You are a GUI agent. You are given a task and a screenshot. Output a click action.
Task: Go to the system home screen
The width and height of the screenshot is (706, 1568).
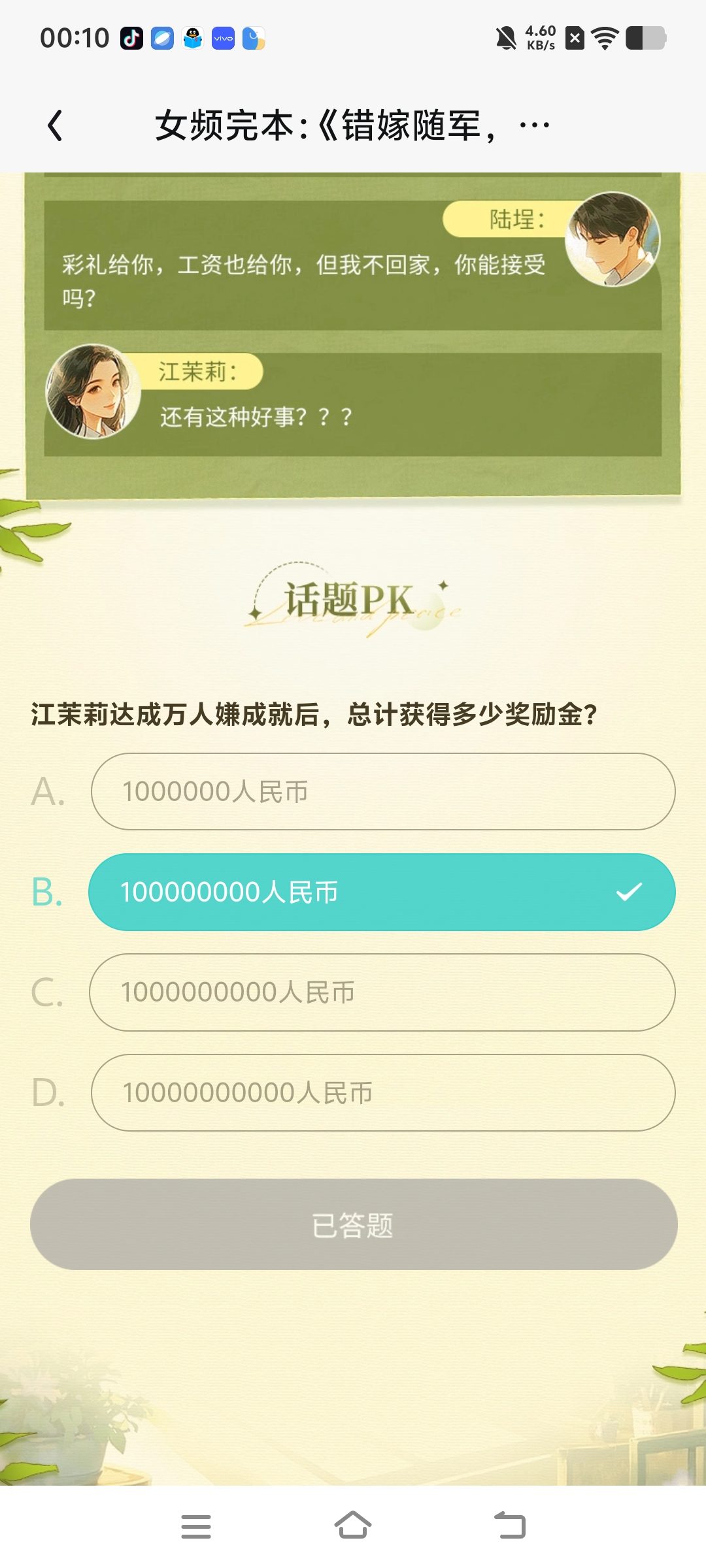[353, 1525]
